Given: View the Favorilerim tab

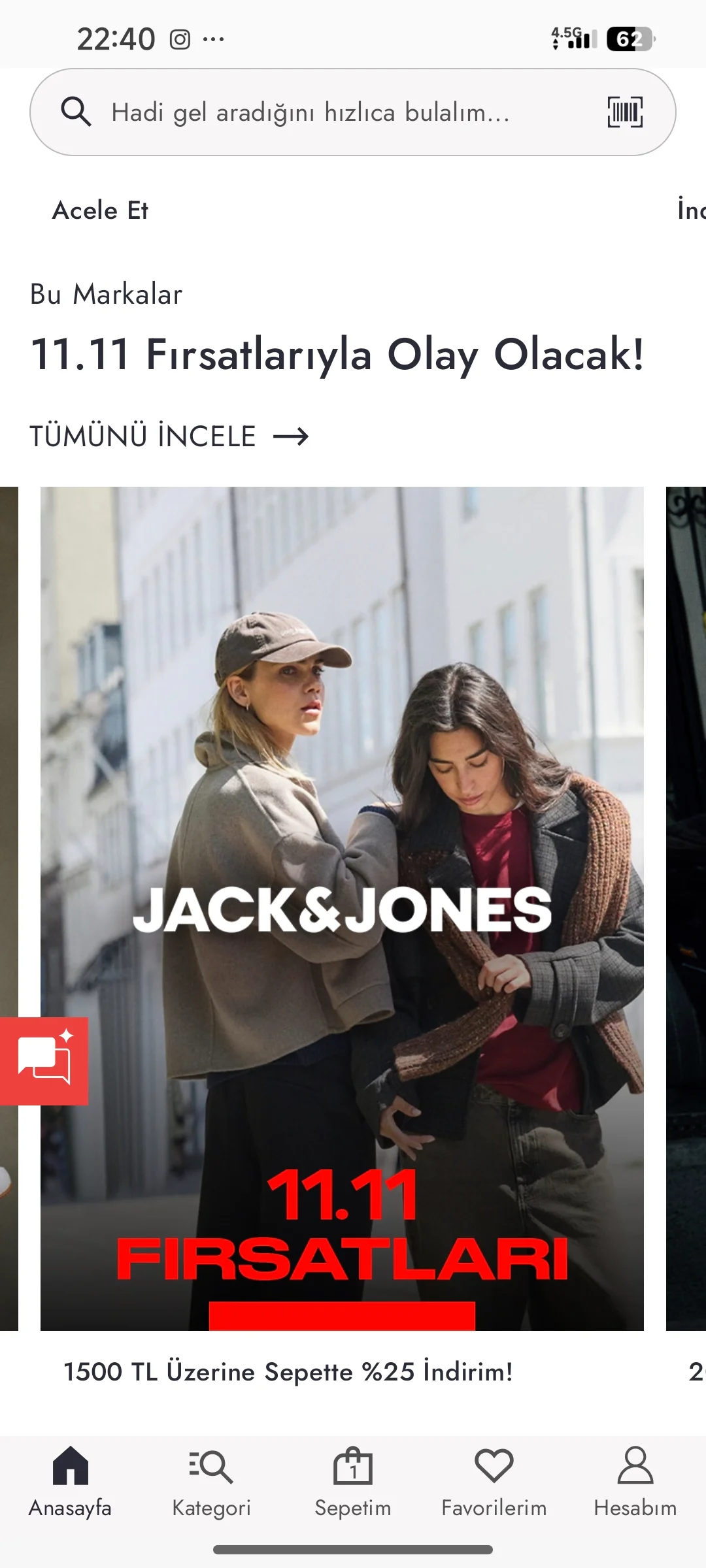Looking at the screenshot, I should 494,1482.
